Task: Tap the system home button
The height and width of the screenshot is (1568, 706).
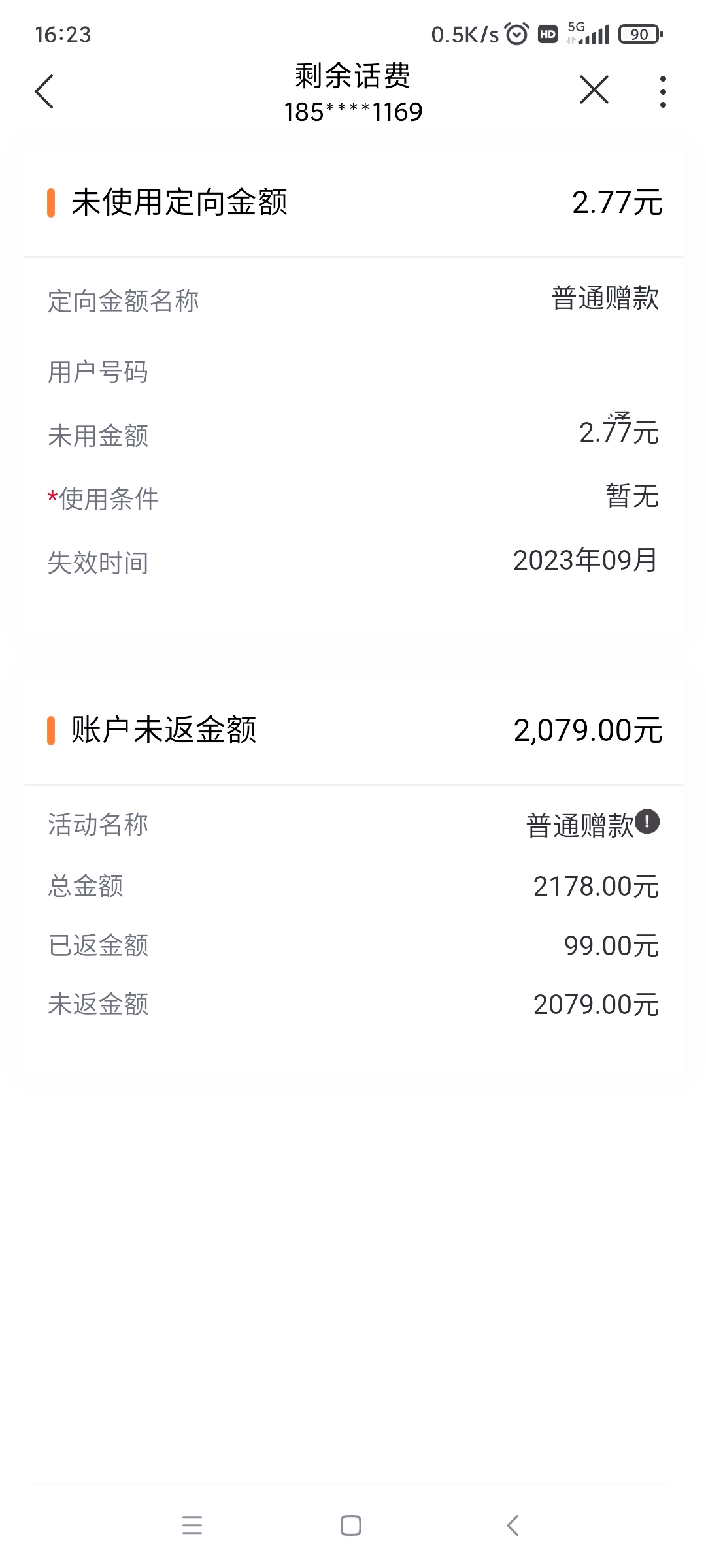Action: [x=351, y=1526]
